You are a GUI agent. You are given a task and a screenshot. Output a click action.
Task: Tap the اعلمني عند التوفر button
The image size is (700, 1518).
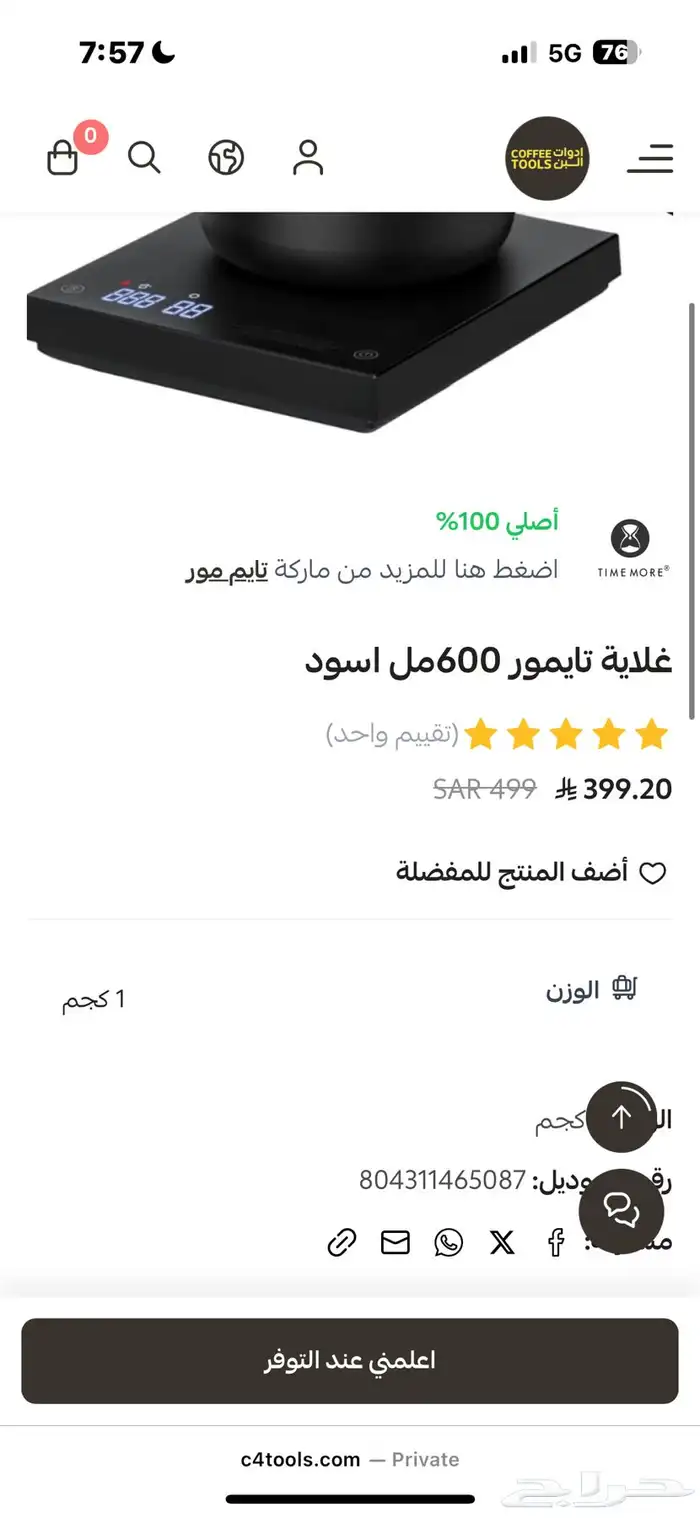point(350,1361)
